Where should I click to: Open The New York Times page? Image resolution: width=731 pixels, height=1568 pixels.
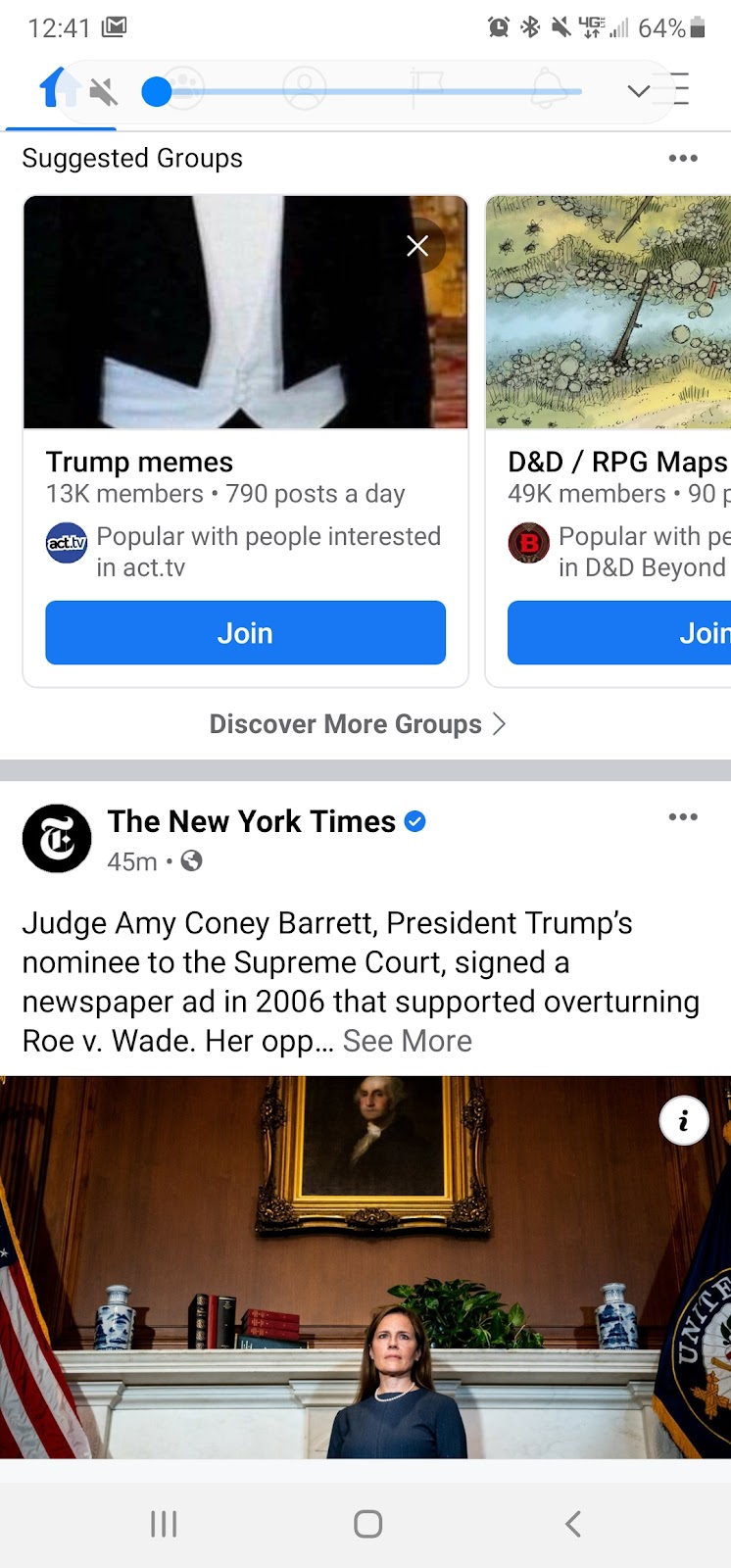[251, 821]
